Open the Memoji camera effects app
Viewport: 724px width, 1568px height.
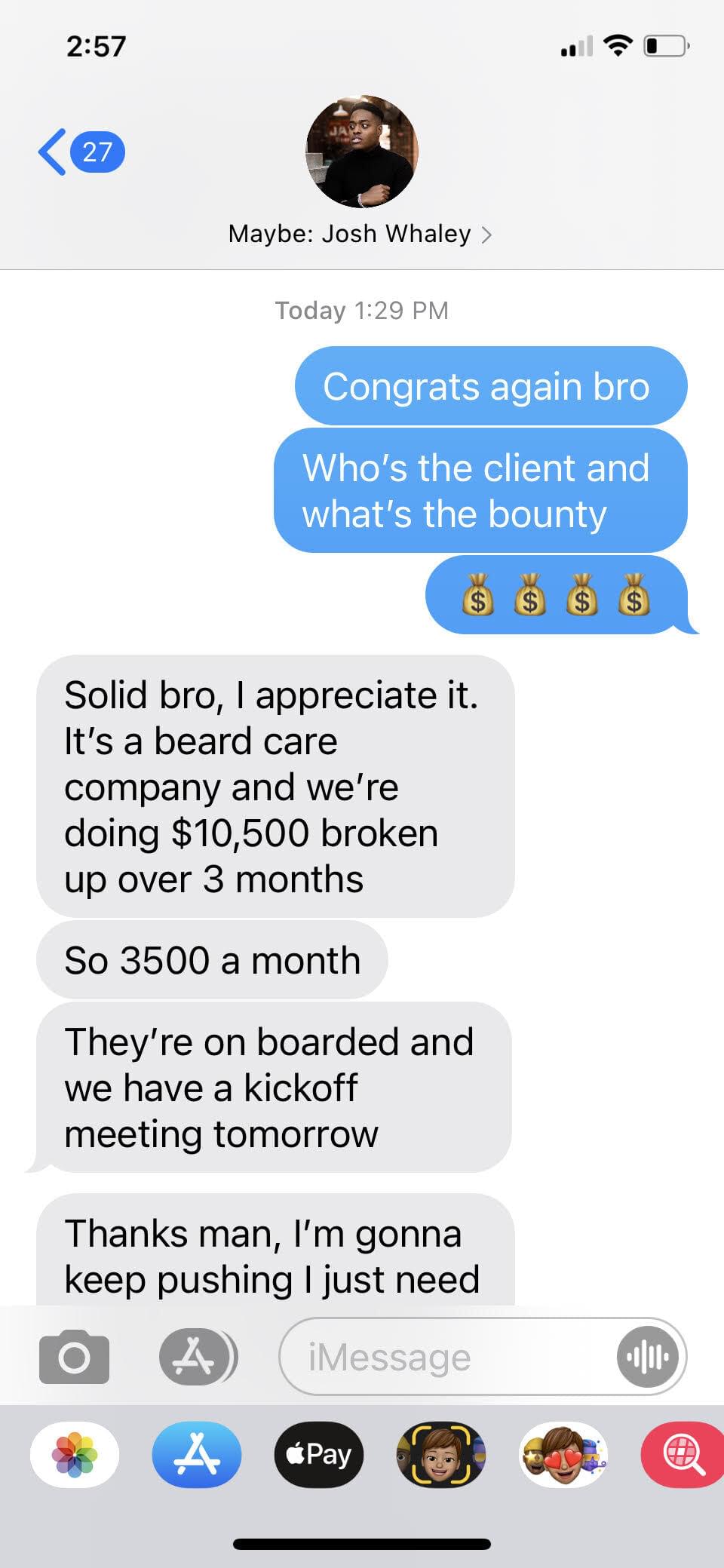tap(440, 1455)
